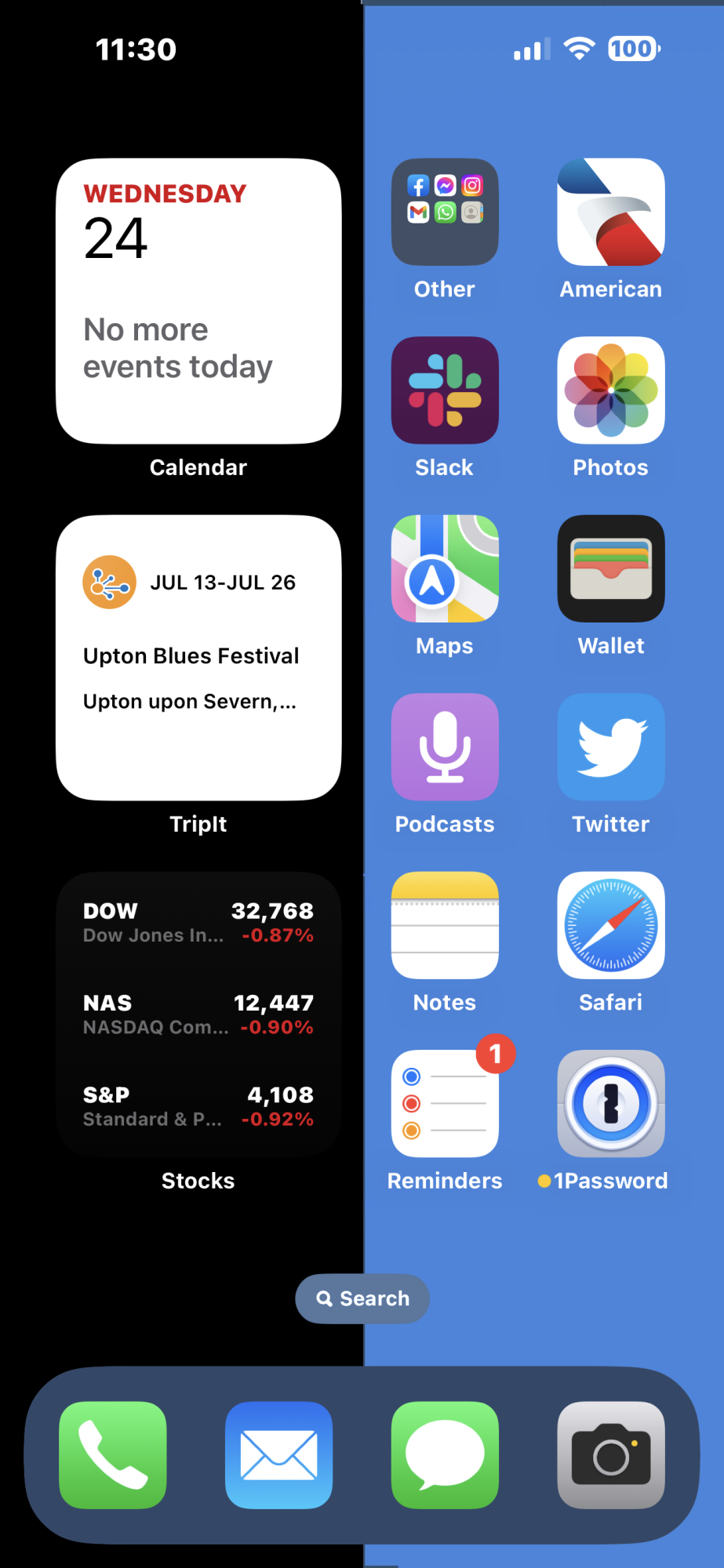Image resolution: width=724 pixels, height=1568 pixels.
Task: Open 1Password
Action: point(611,1104)
